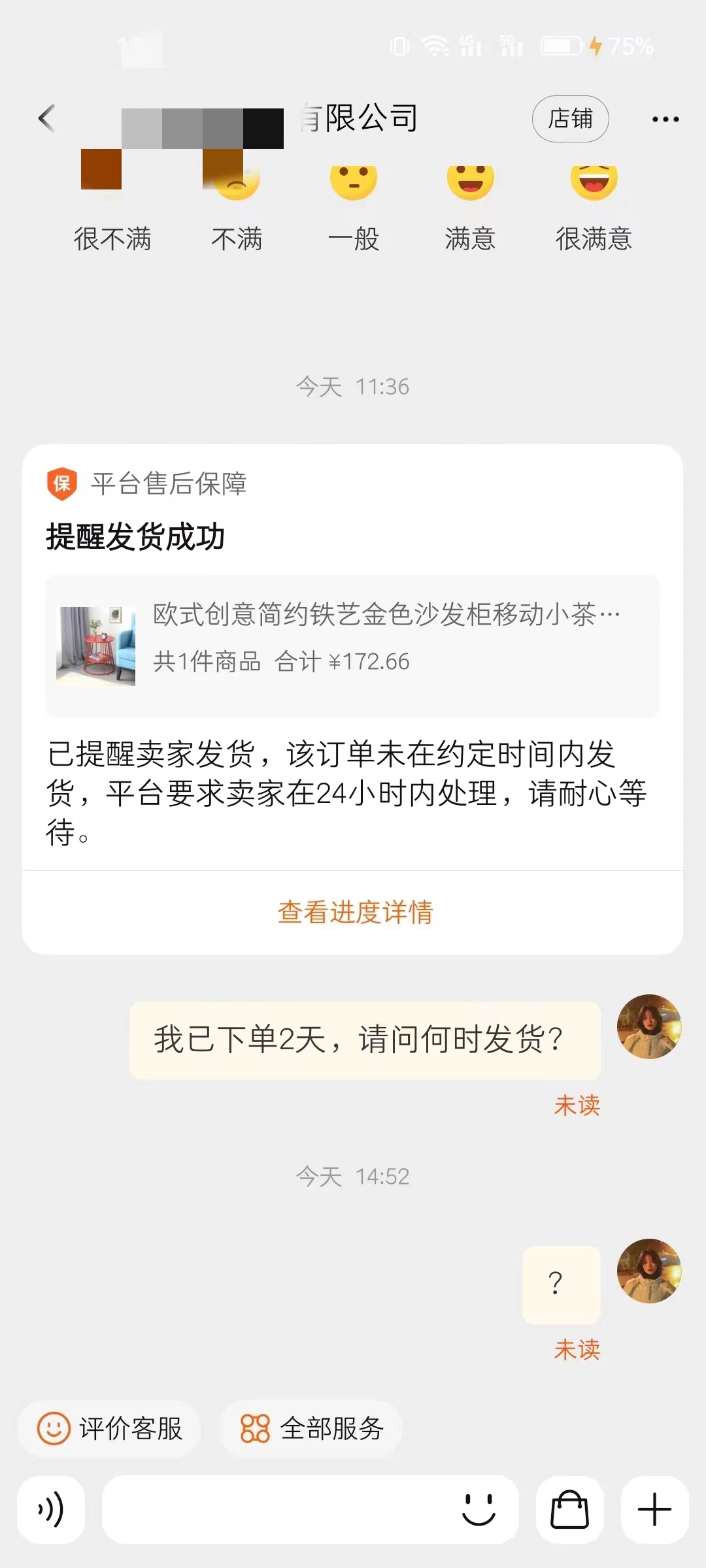Tap the back chevron to exit chat
The width and height of the screenshot is (706, 1568).
tap(44, 118)
